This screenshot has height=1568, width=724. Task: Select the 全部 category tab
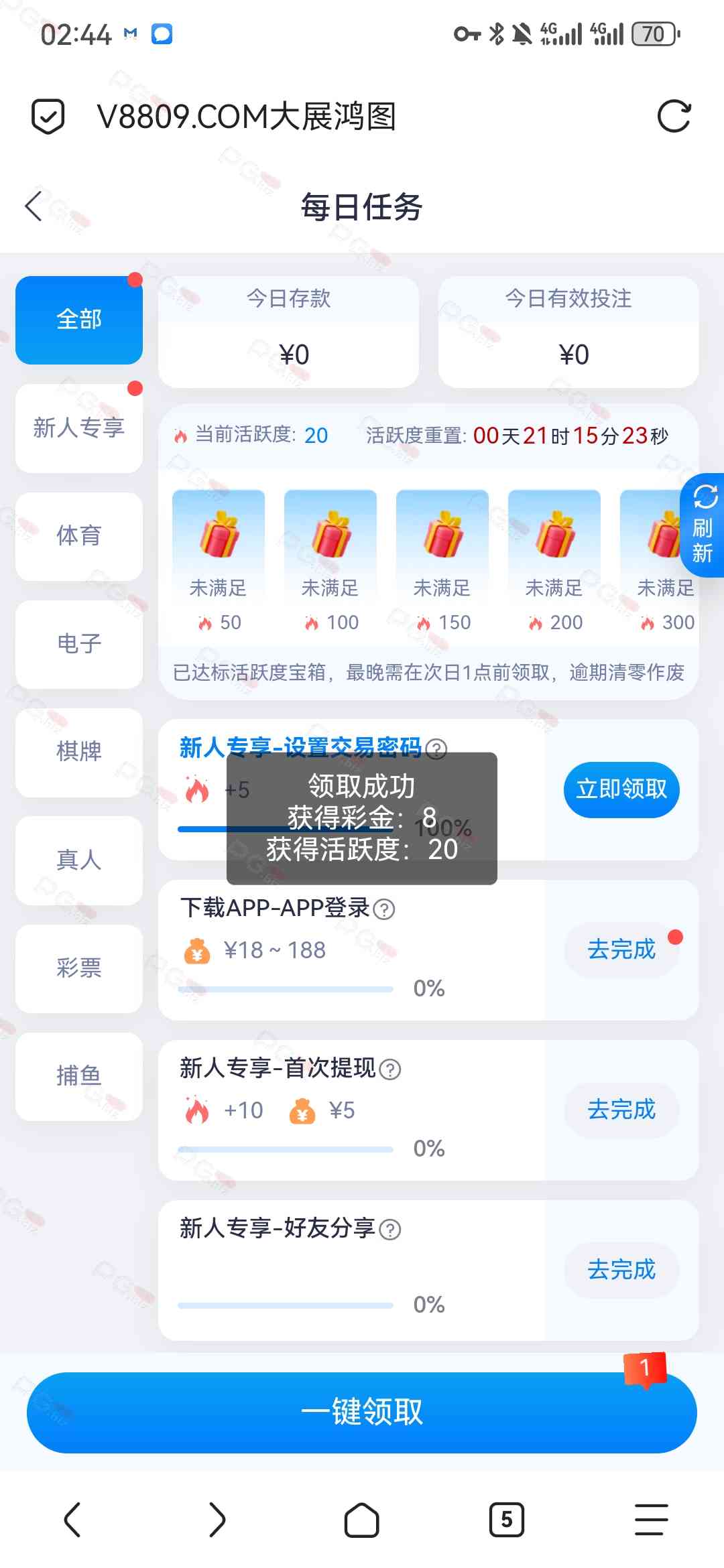click(79, 320)
